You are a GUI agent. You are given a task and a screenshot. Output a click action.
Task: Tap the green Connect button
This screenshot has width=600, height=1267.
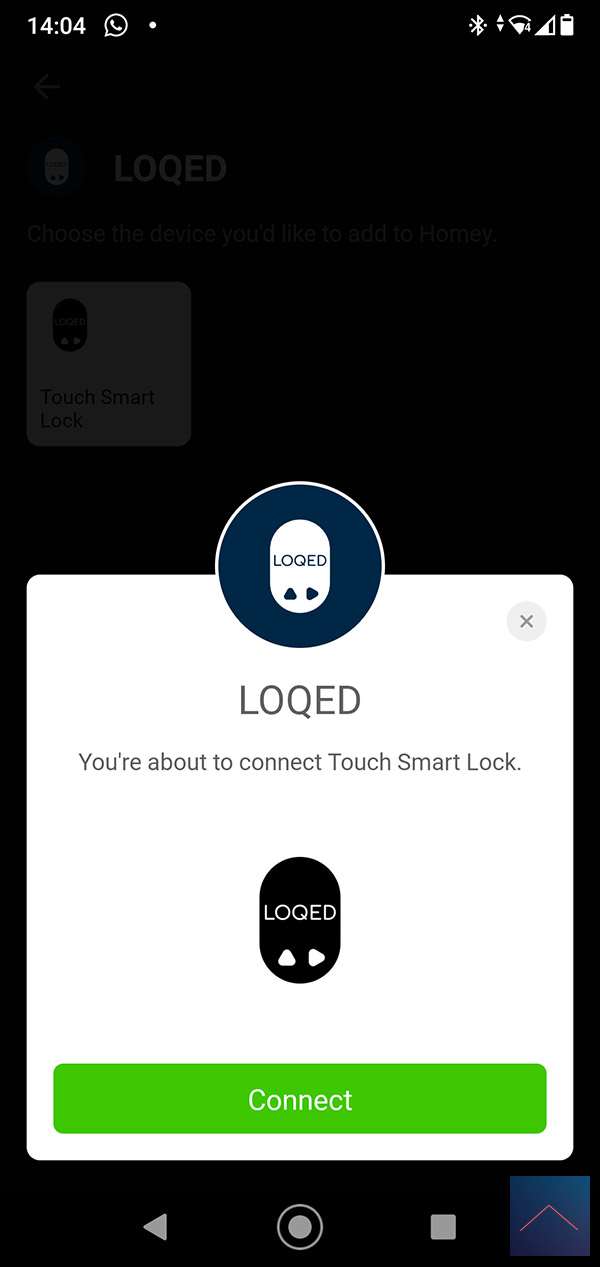pyautogui.click(x=300, y=1099)
